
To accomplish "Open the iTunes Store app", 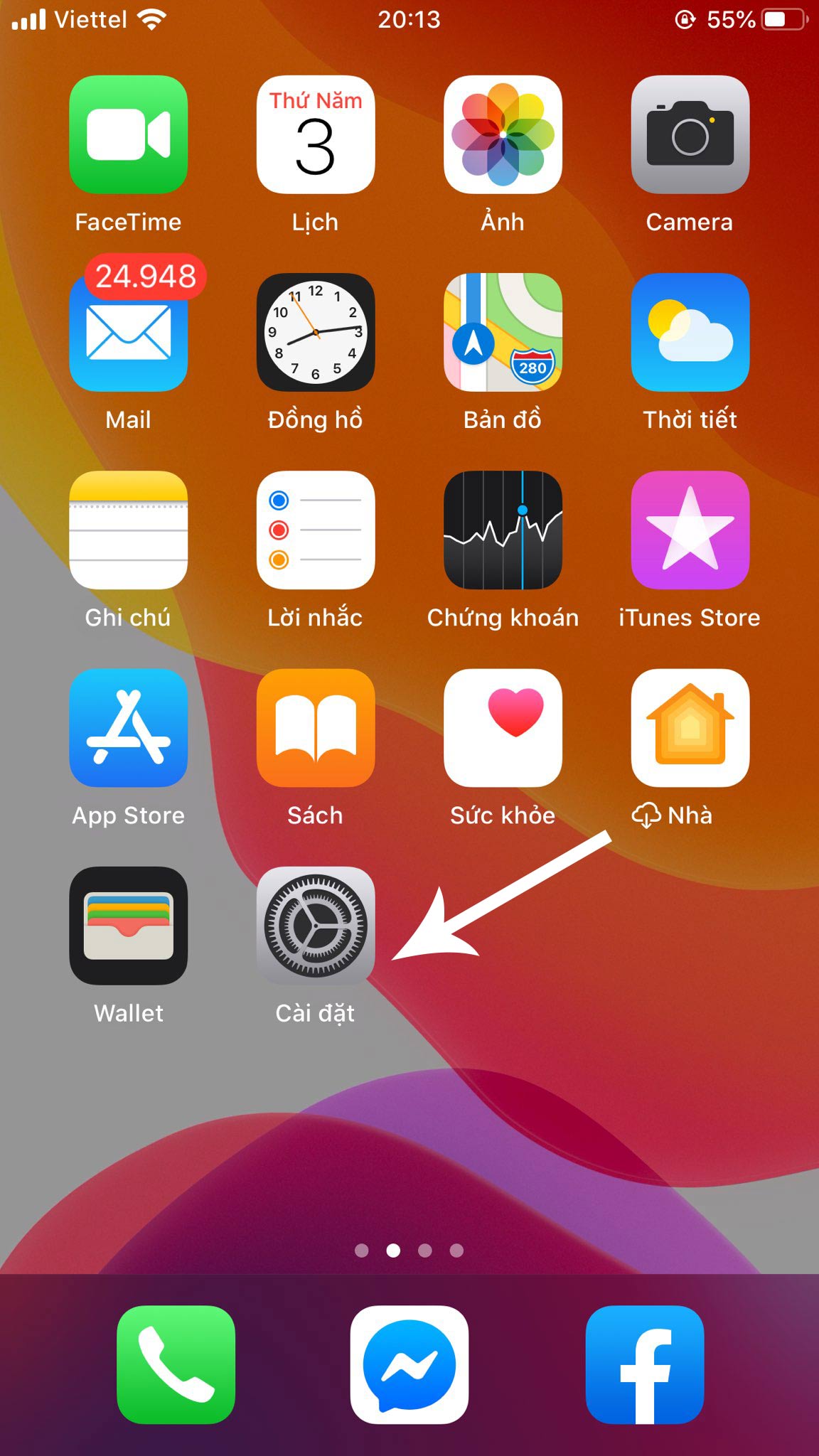I will click(690, 530).
